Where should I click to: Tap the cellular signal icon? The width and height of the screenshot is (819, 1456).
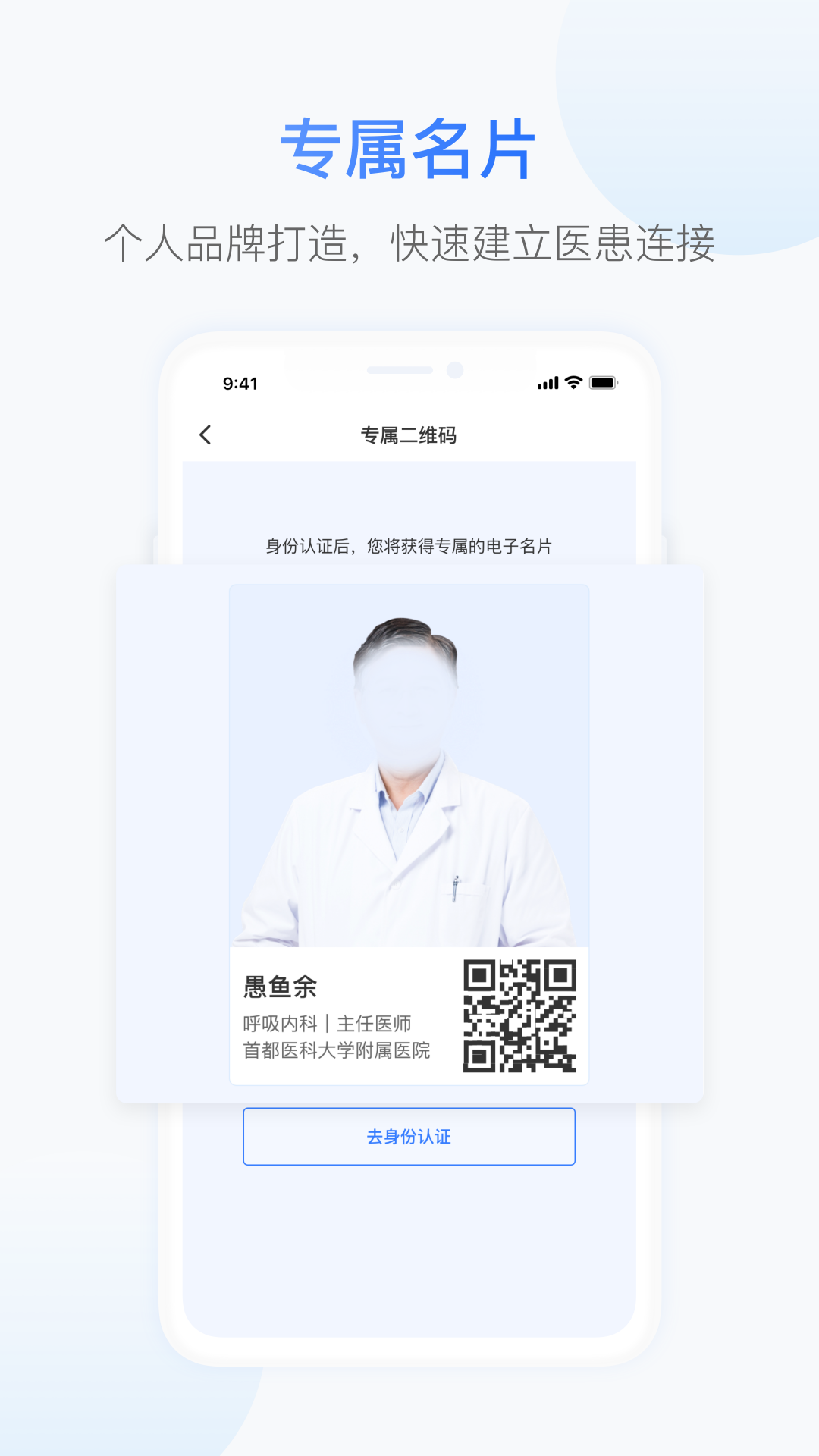coord(548,383)
